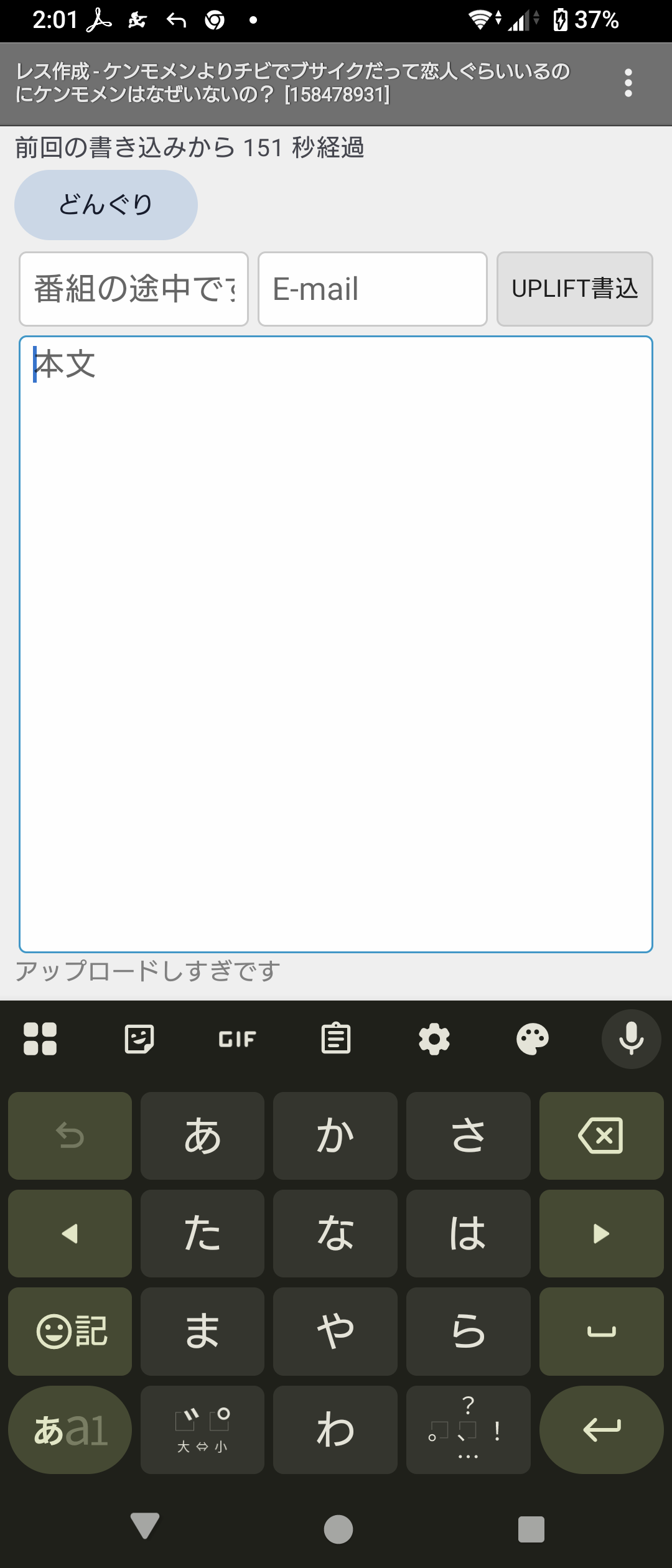Open the keyboard's GIF panel
672x1568 pixels.
(237, 1039)
